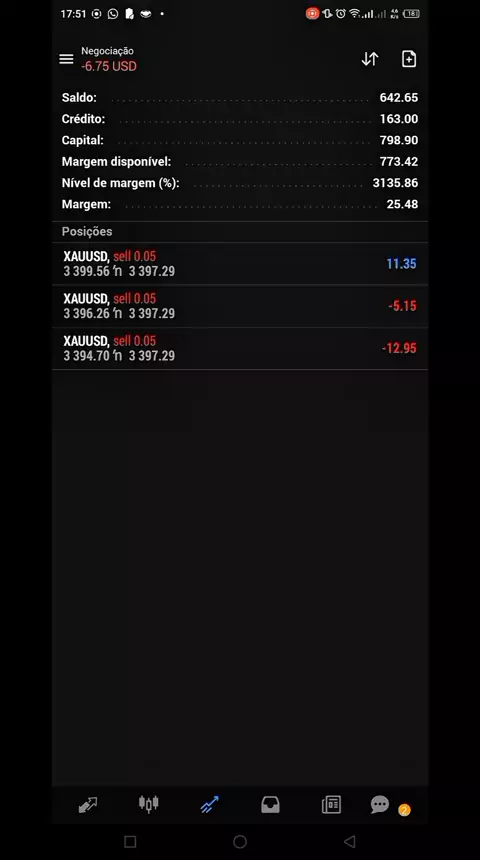Go to the History inbox tab

[x=270, y=805]
